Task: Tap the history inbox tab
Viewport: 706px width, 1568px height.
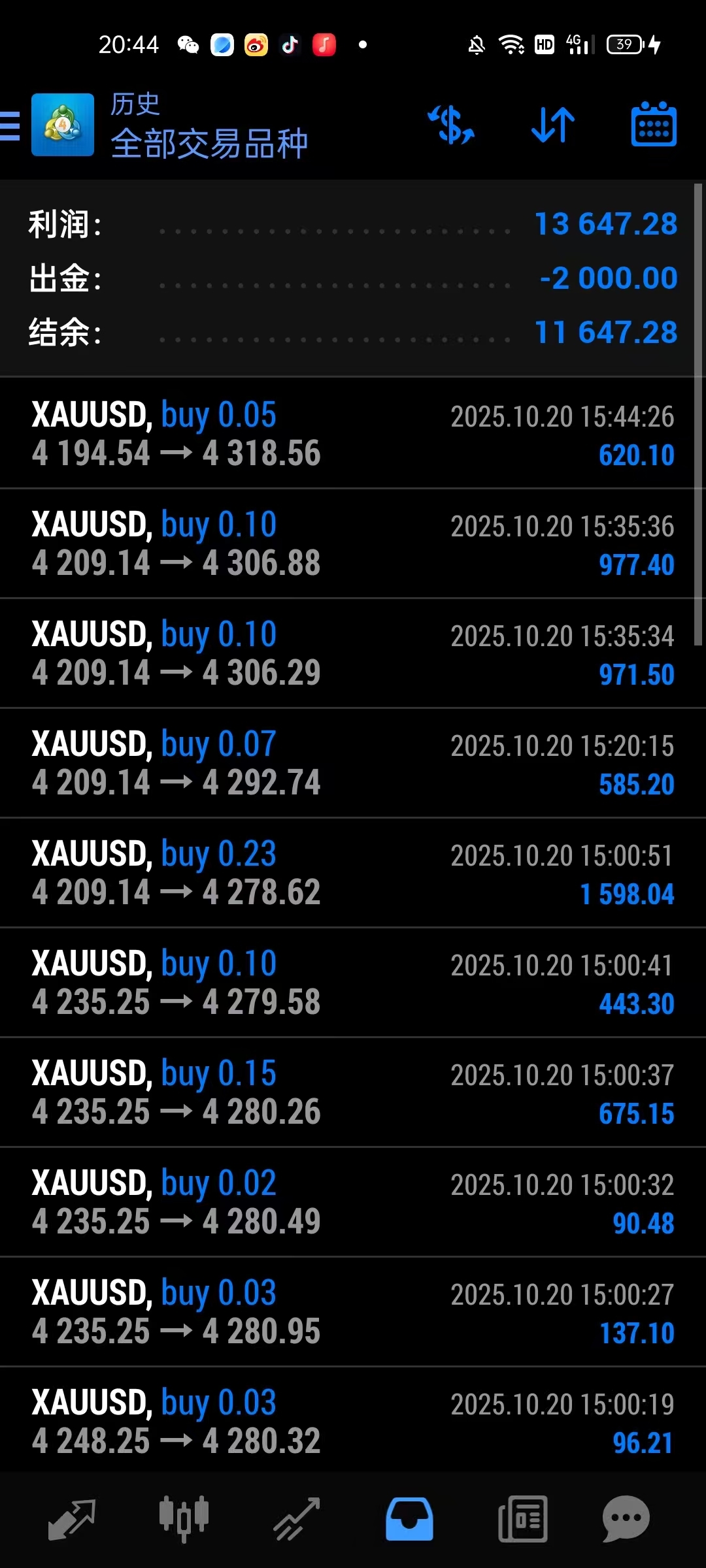Action: [x=409, y=1519]
